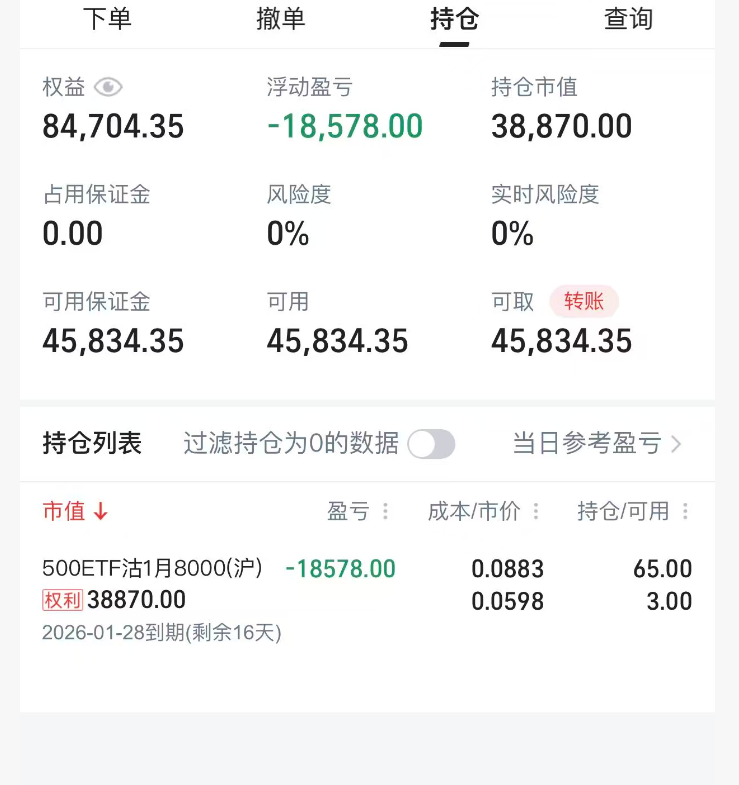
Task: Sort the list by 市值
Action: 75,511
